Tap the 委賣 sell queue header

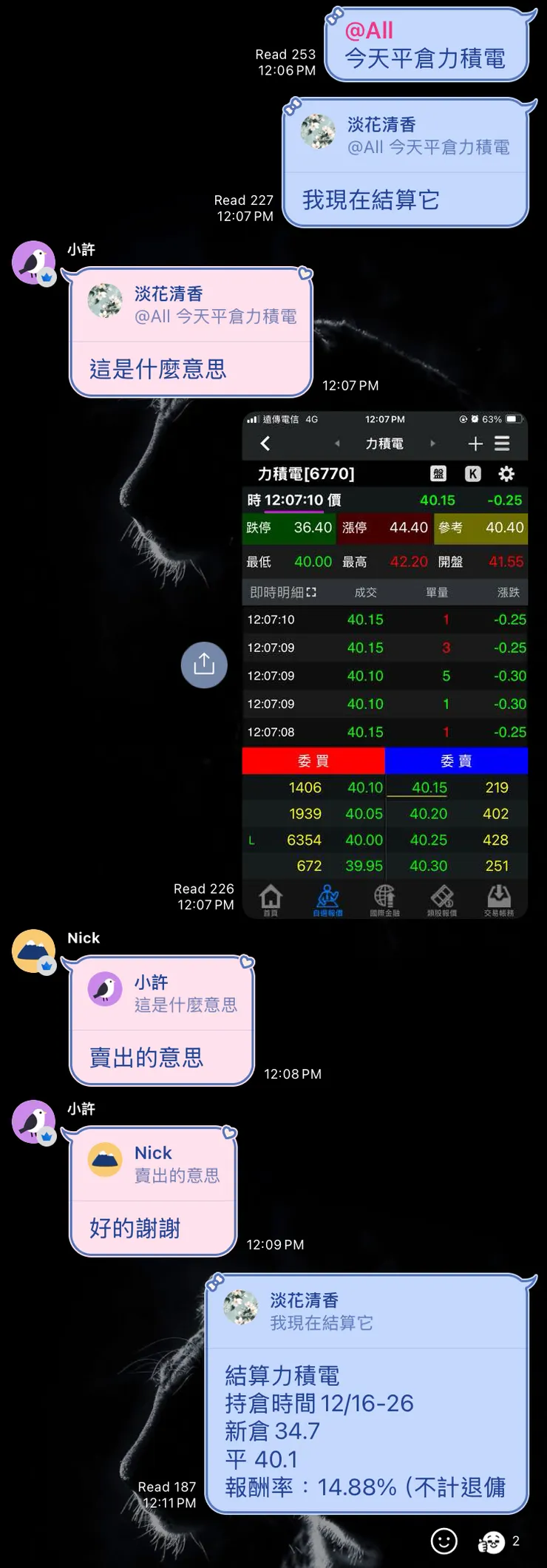[457, 760]
